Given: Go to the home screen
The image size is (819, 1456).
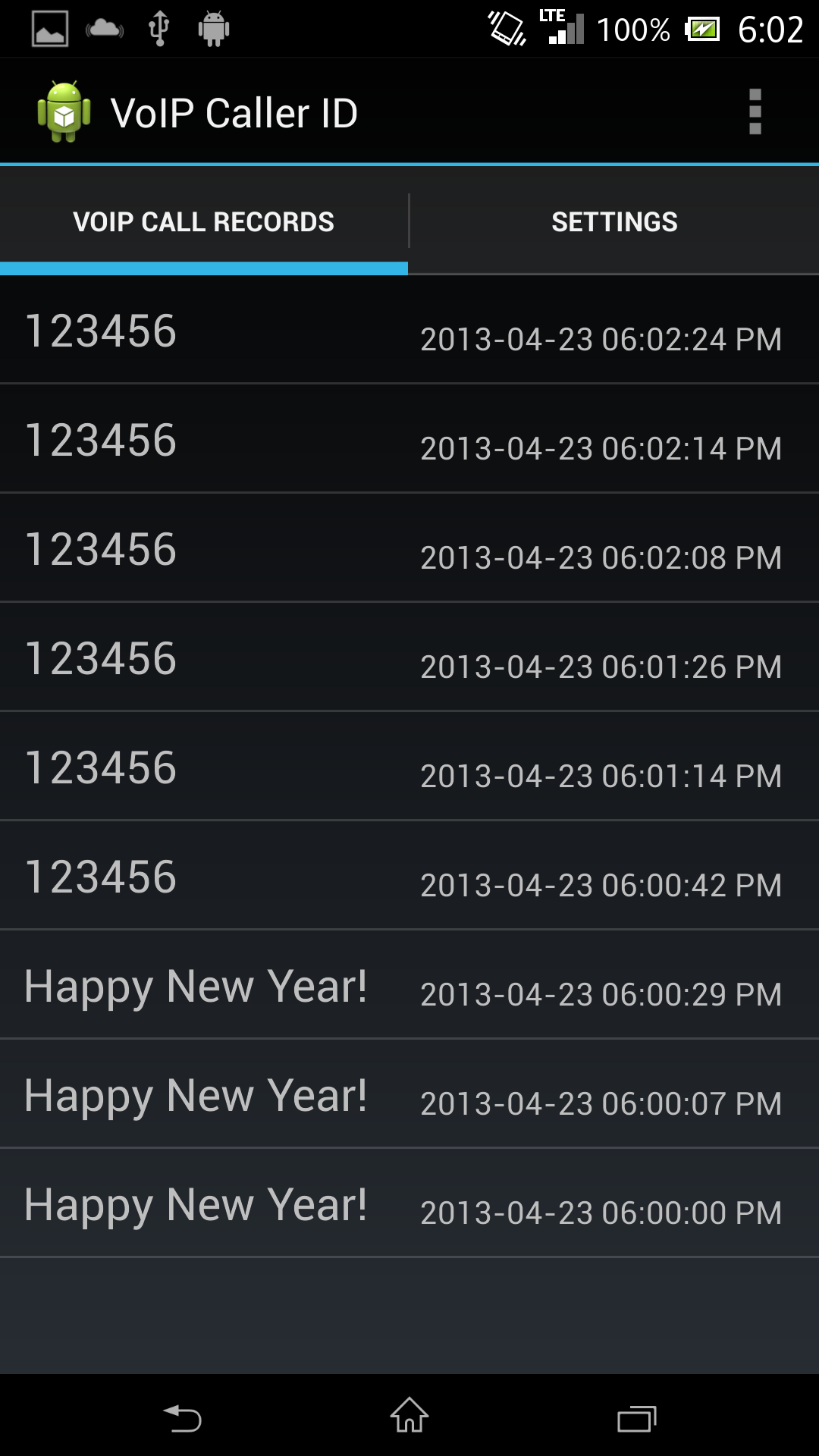Looking at the screenshot, I should tap(409, 1415).
